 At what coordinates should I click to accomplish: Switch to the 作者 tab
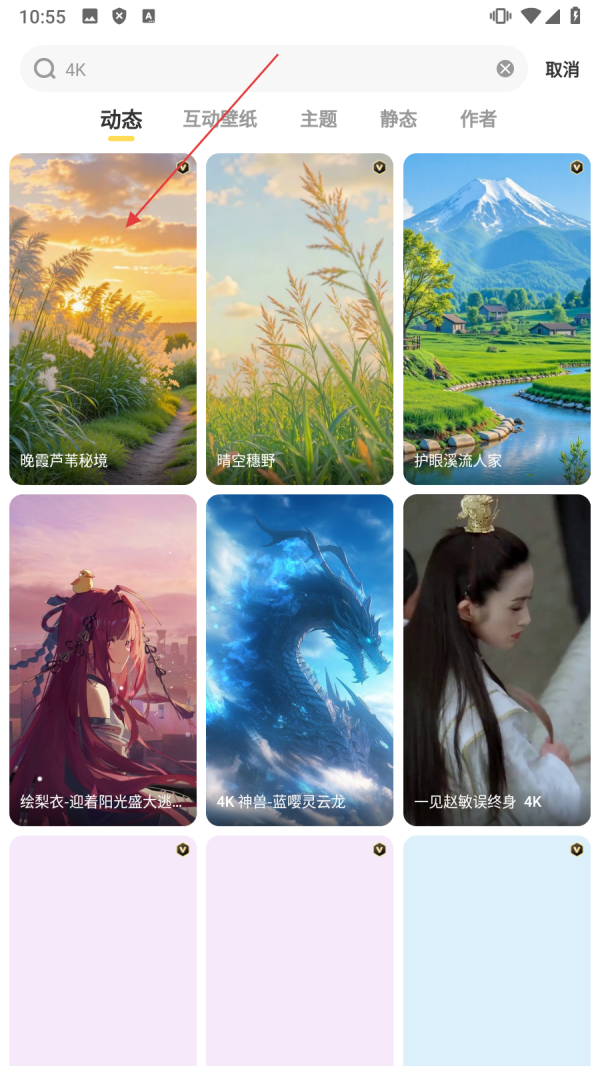478,119
